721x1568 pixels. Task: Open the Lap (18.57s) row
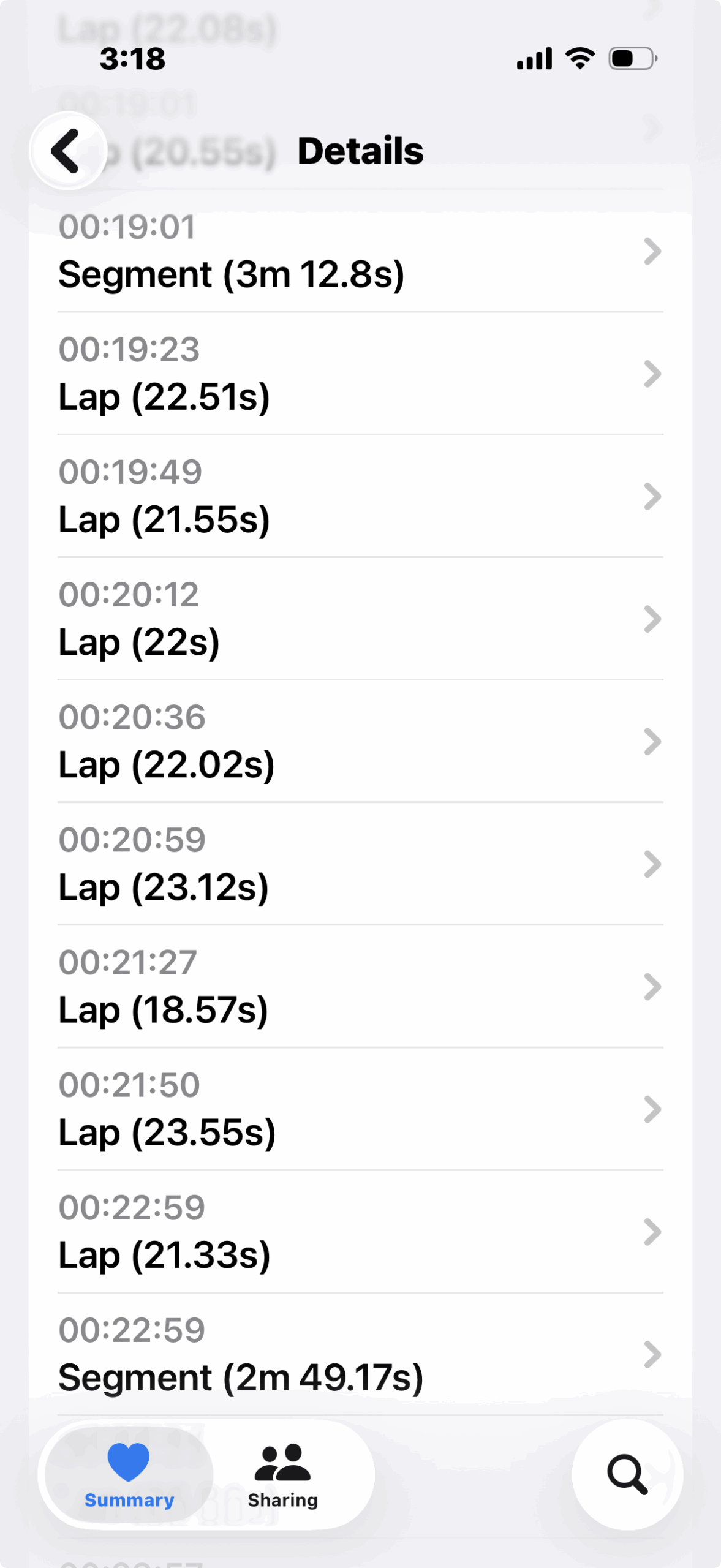tap(360, 987)
